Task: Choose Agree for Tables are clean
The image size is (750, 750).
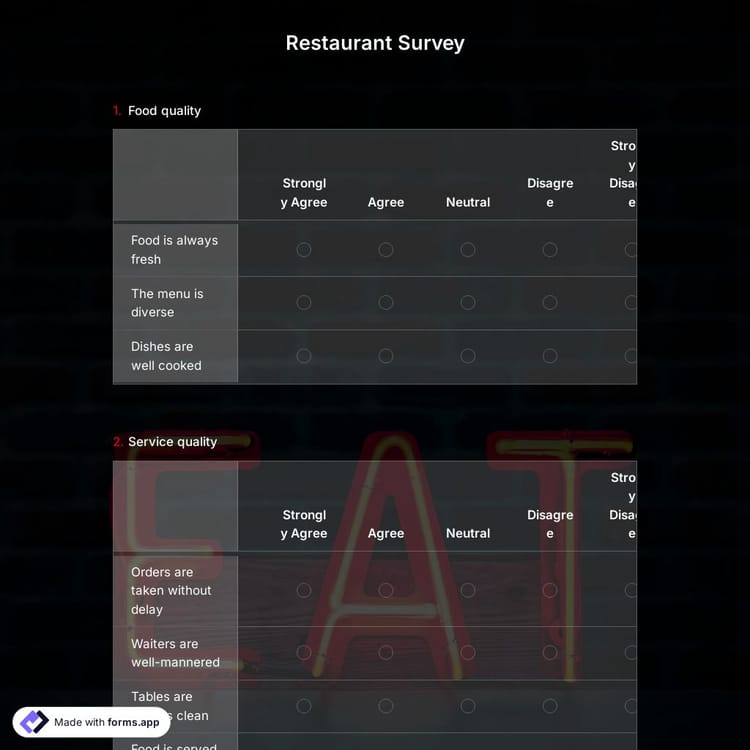Action: 386,706
